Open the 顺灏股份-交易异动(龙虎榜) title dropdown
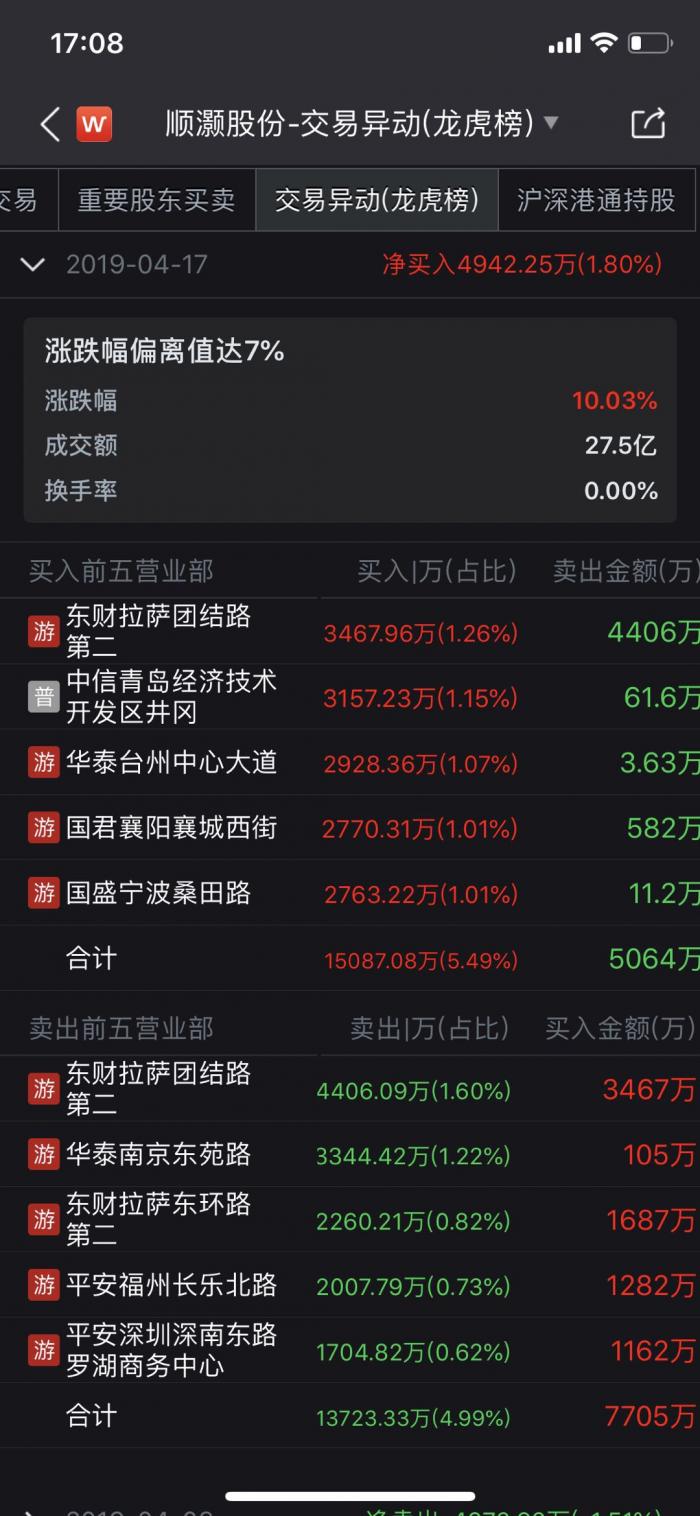 (x=362, y=124)
